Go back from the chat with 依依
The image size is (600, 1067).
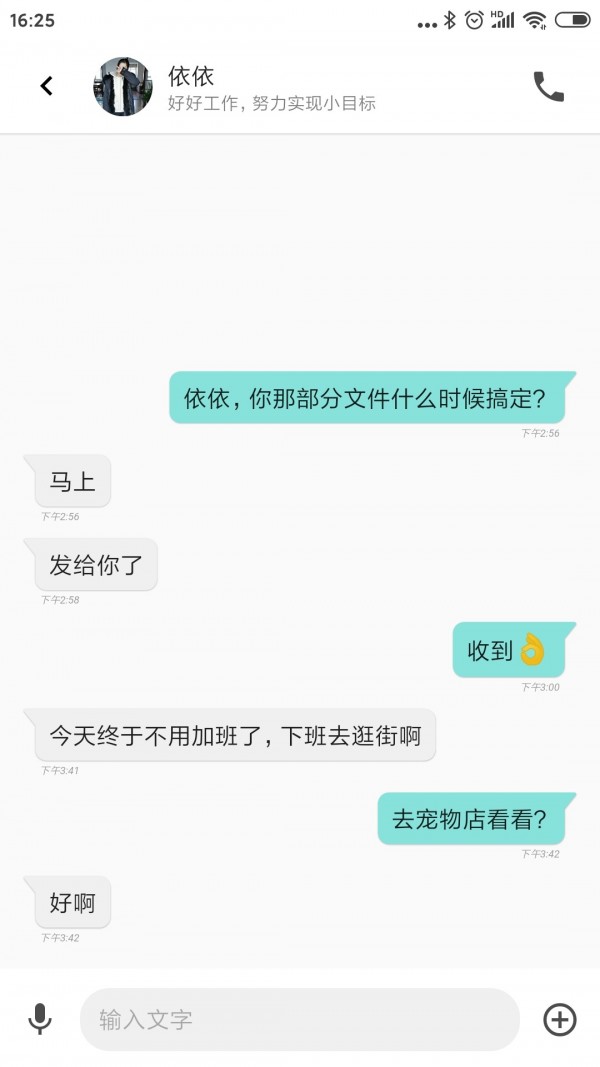tap(46, 87)
